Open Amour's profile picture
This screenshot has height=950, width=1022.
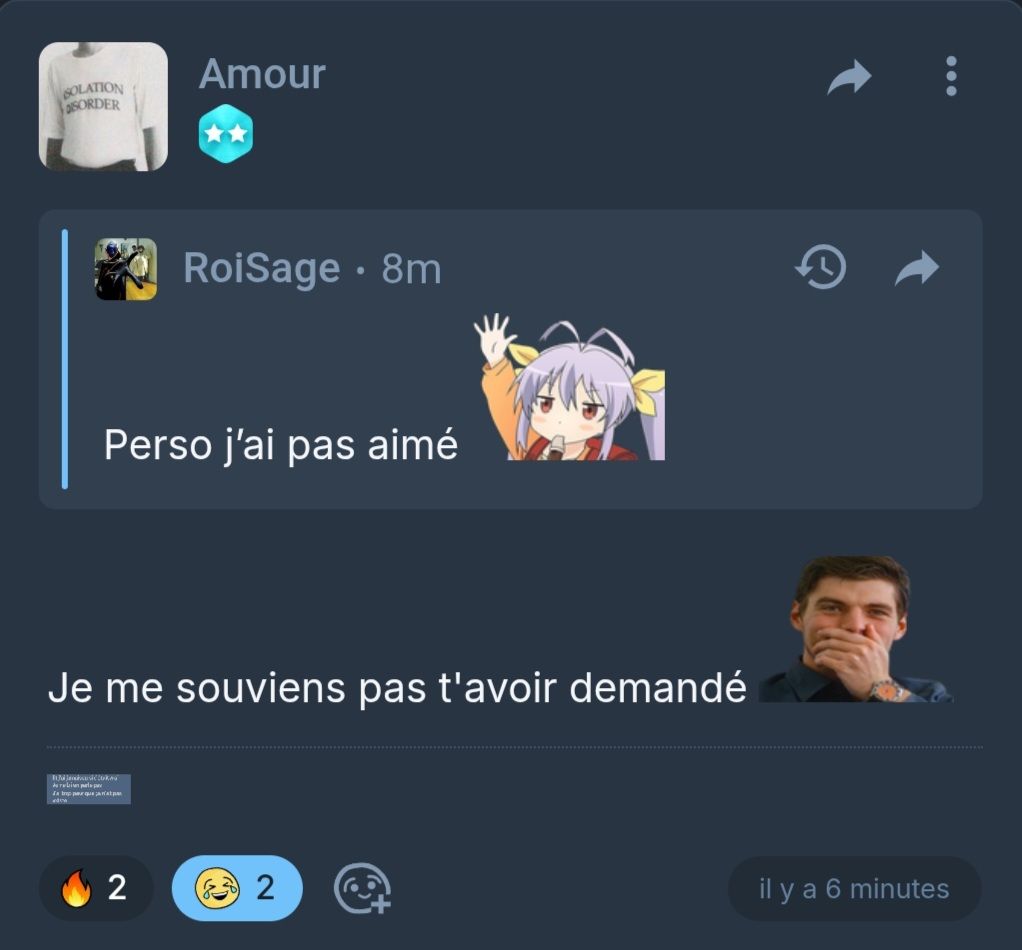pyautogui.click(x=103, y=106)
